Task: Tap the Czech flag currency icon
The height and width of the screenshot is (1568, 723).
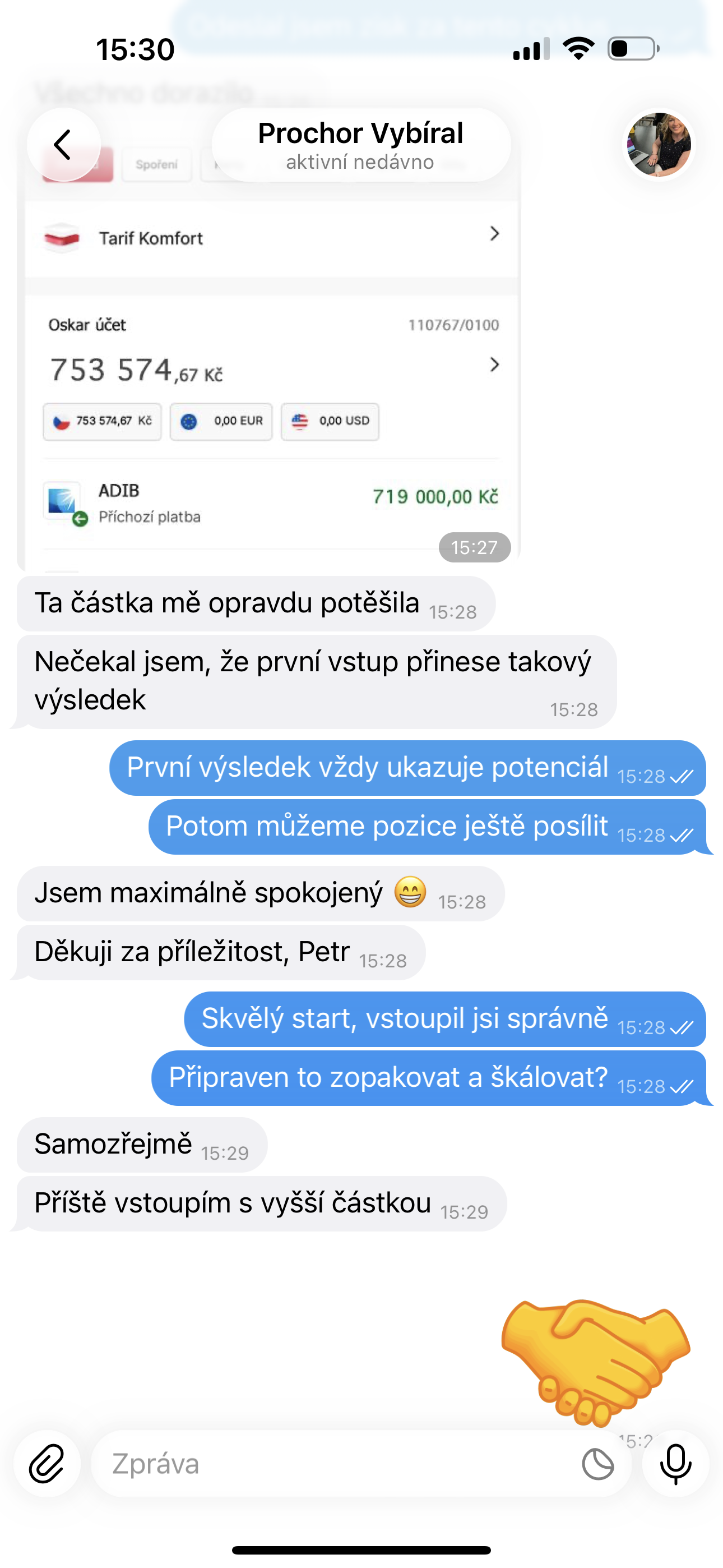Action: pos(63,421)
